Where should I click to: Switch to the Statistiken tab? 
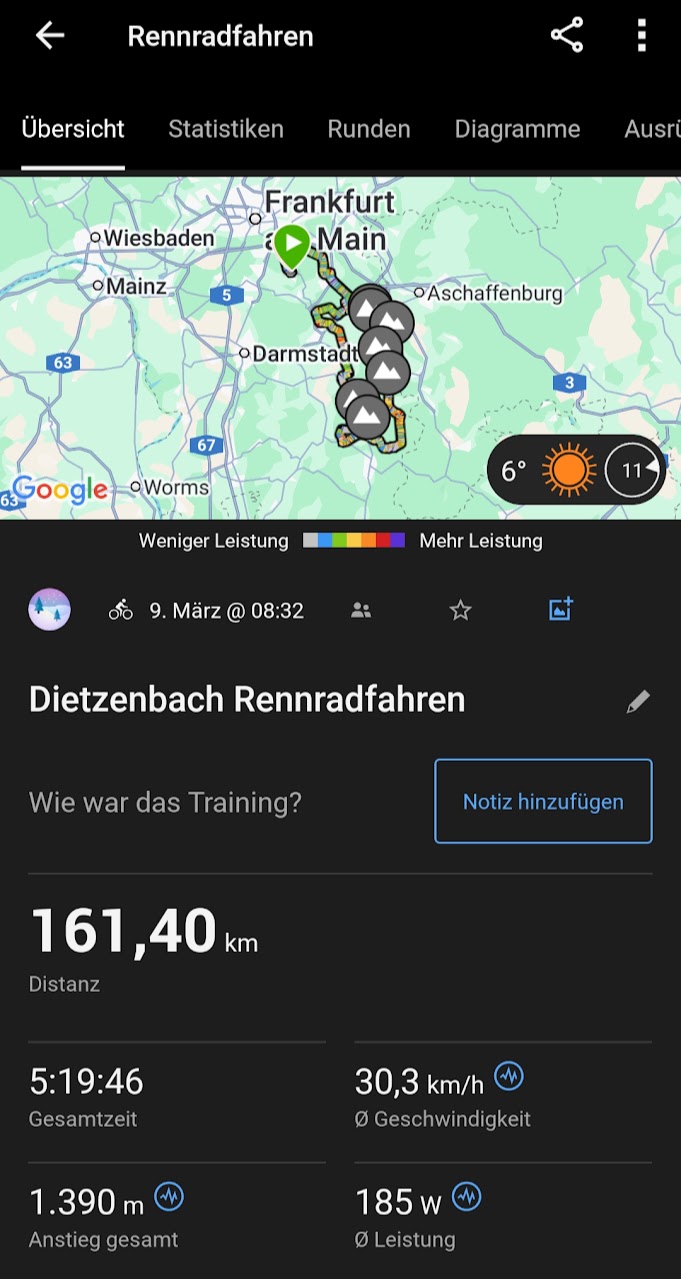coord(226,129)
